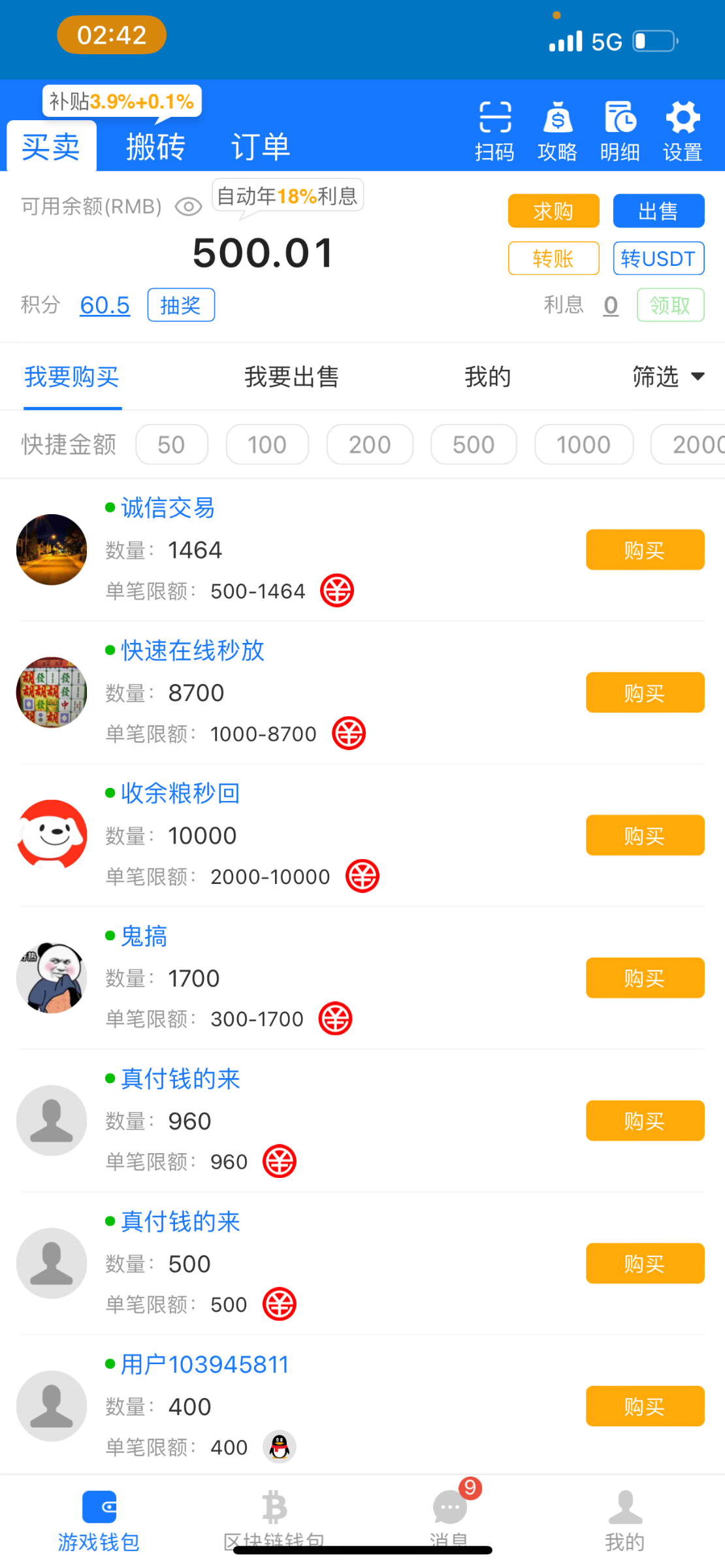Screen dimensions: 725x1568
Task: Switch to the 订单 tab
Action: [x=261, y=146]
